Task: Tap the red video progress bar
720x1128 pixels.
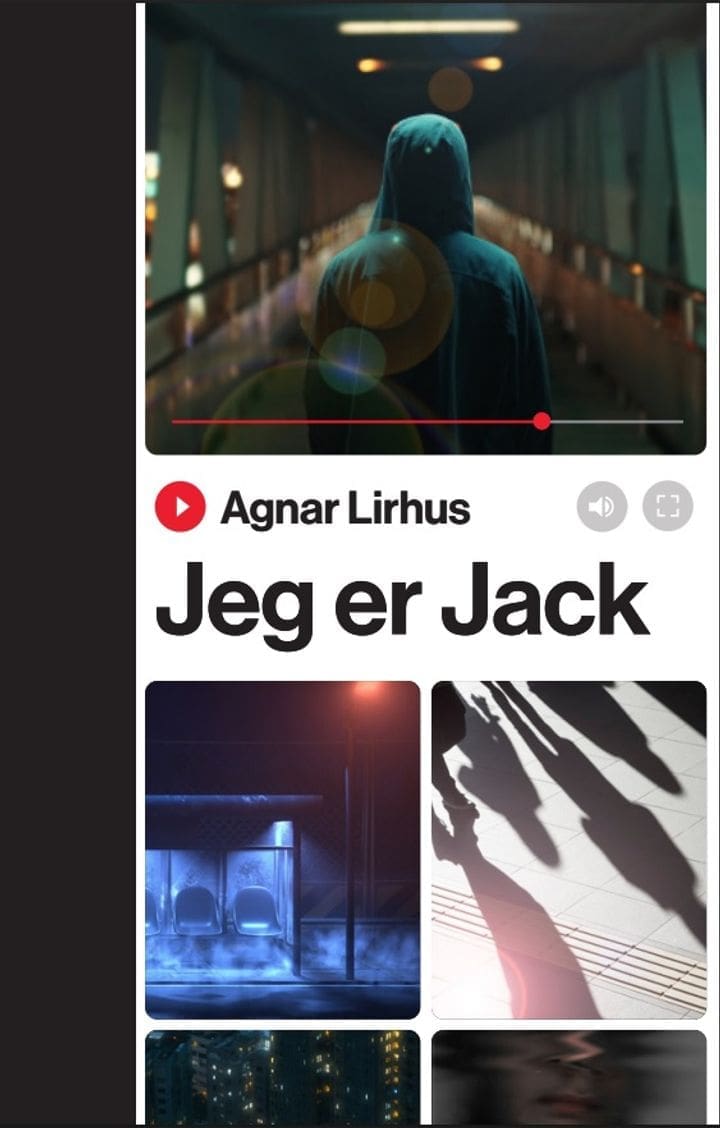Action: [355, 422]
